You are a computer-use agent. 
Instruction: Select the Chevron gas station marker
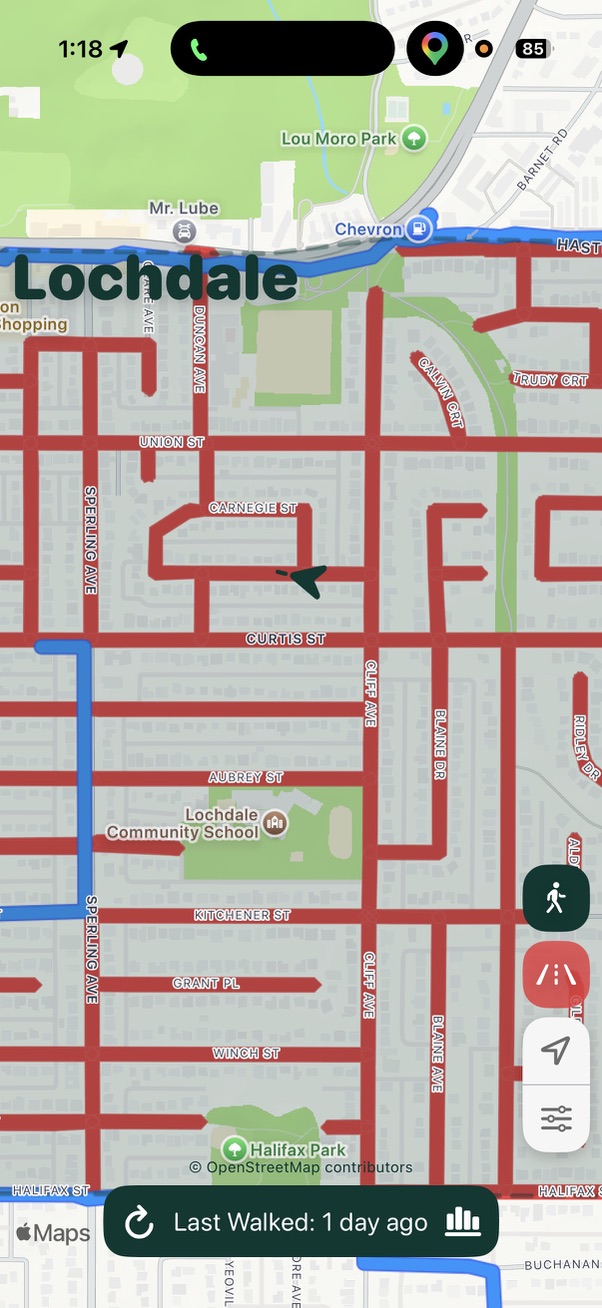point(418,230)
